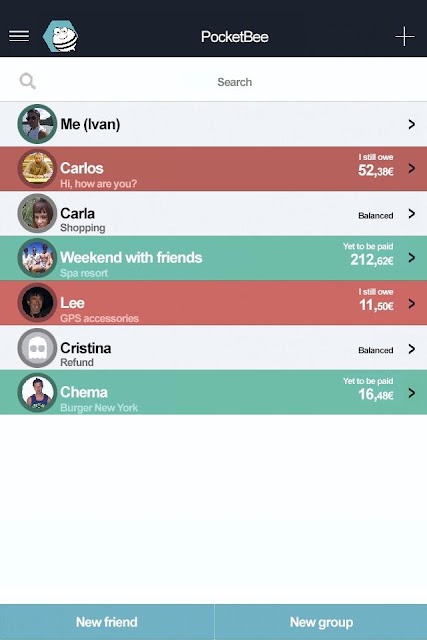
Task: View Lee's GPS accessories debt
Action: pyautogui.click(x=214, y=303)
